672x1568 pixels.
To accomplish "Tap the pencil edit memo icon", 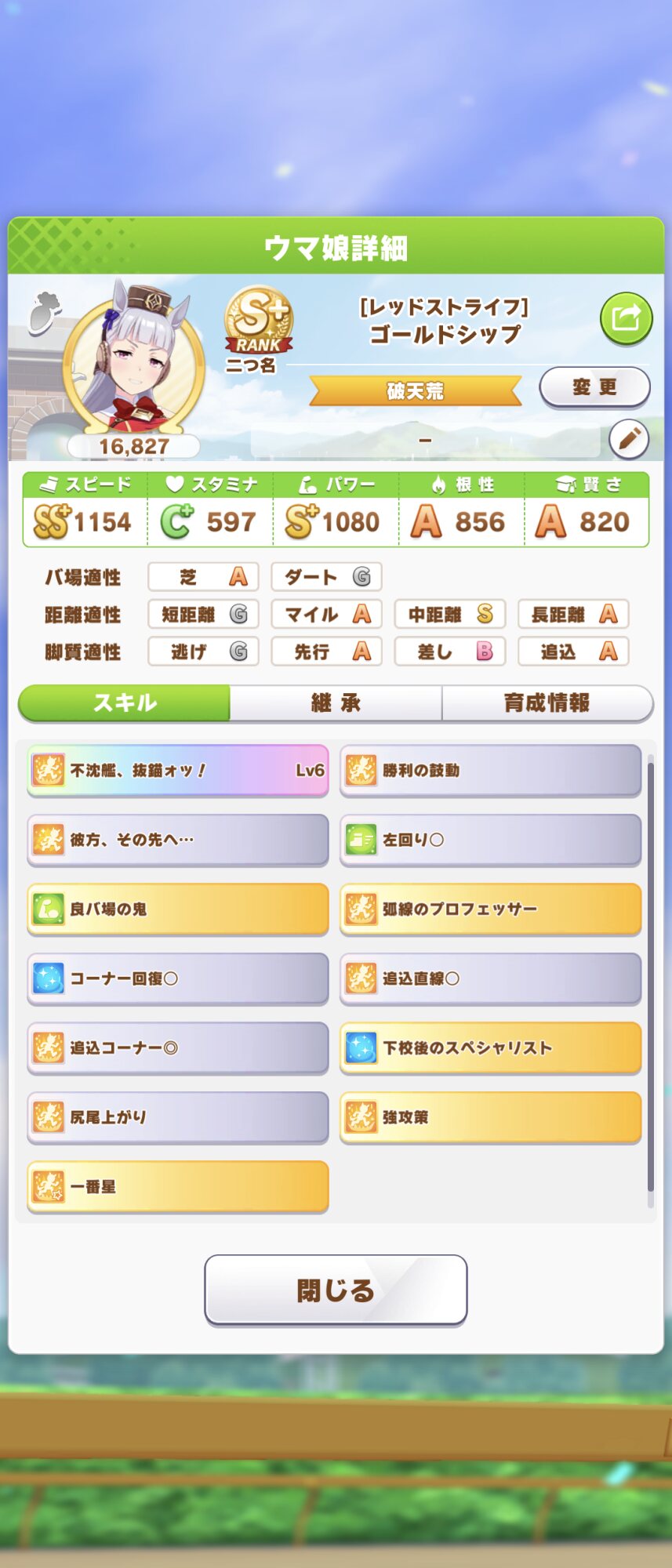I will [x=629, y=440].
